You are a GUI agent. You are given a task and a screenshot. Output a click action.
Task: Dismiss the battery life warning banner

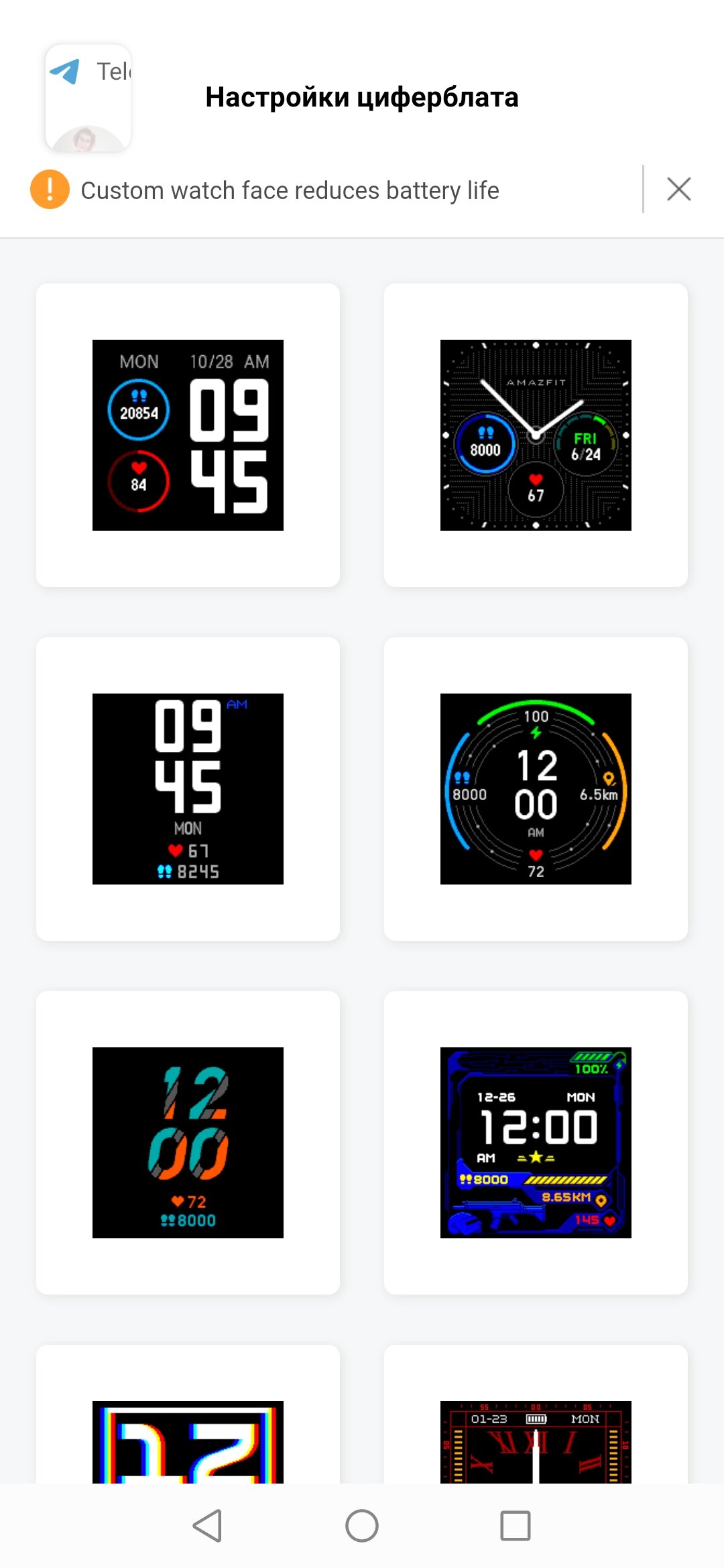[678, 190]
